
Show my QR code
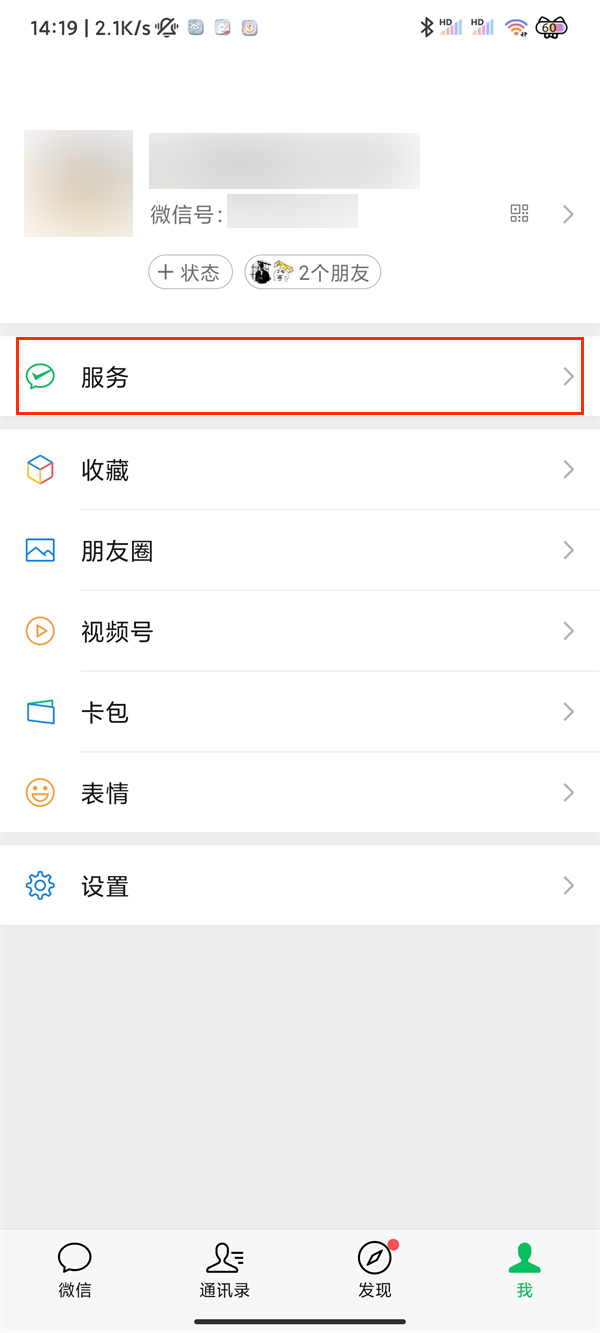tap(519, 213)
